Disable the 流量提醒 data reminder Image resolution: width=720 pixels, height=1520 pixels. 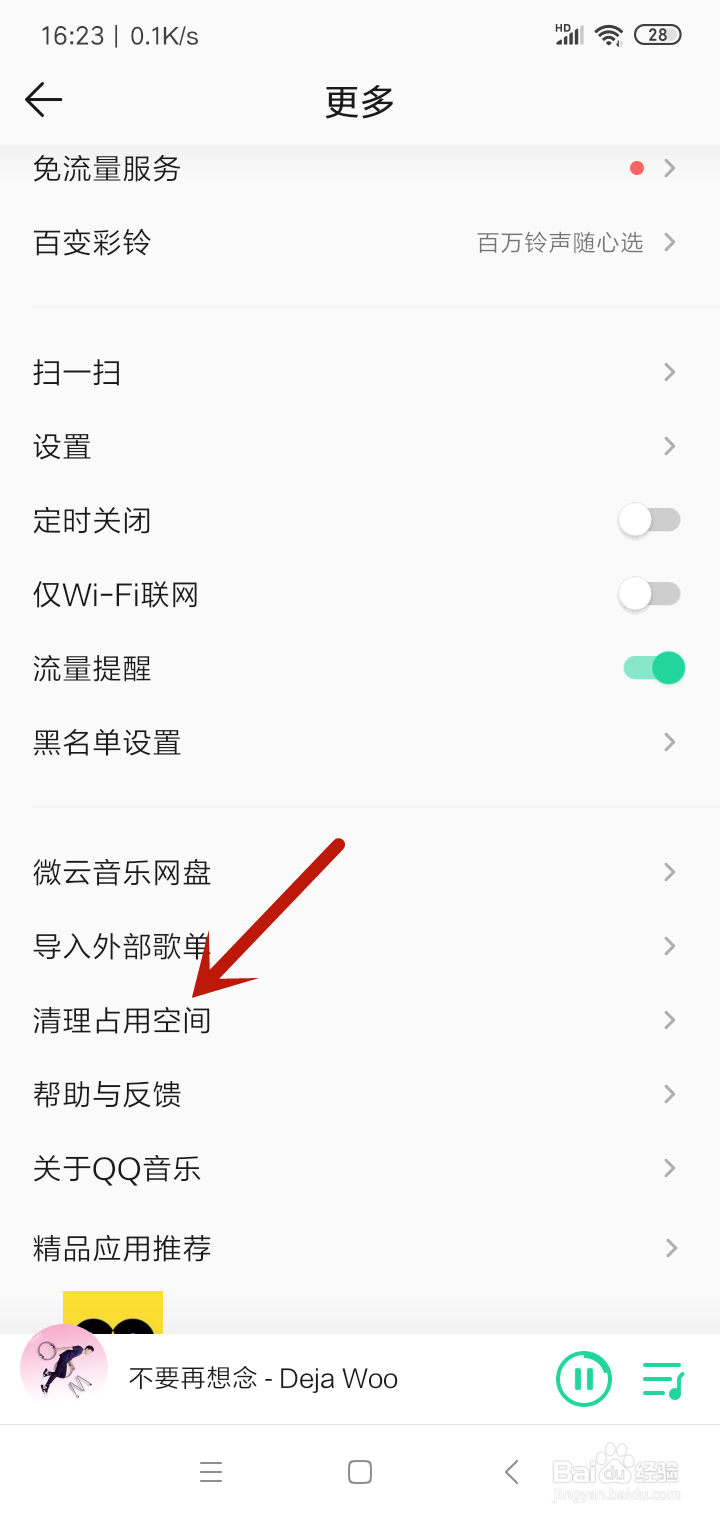pos(652,668)
